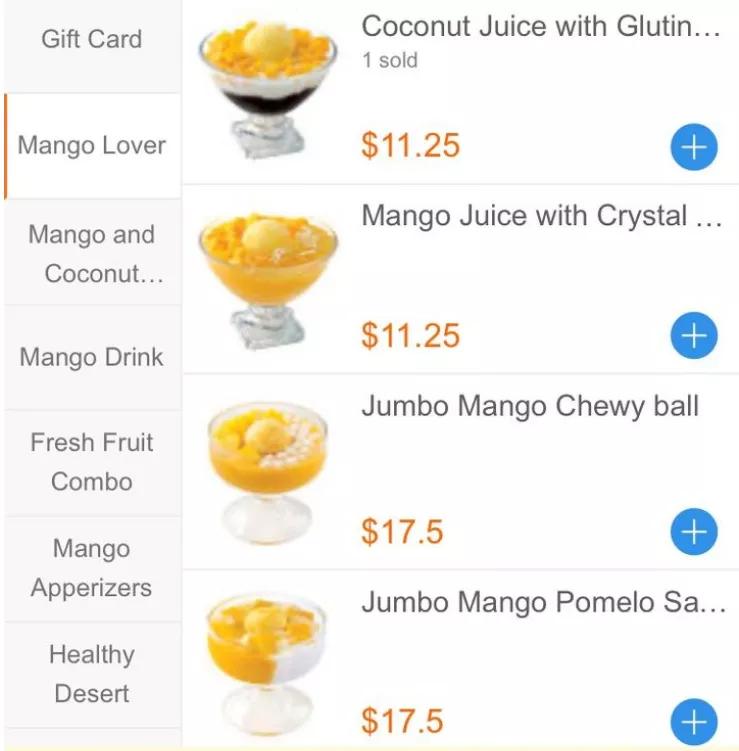Browse the Healthy Desert category

tap(92, 674)
